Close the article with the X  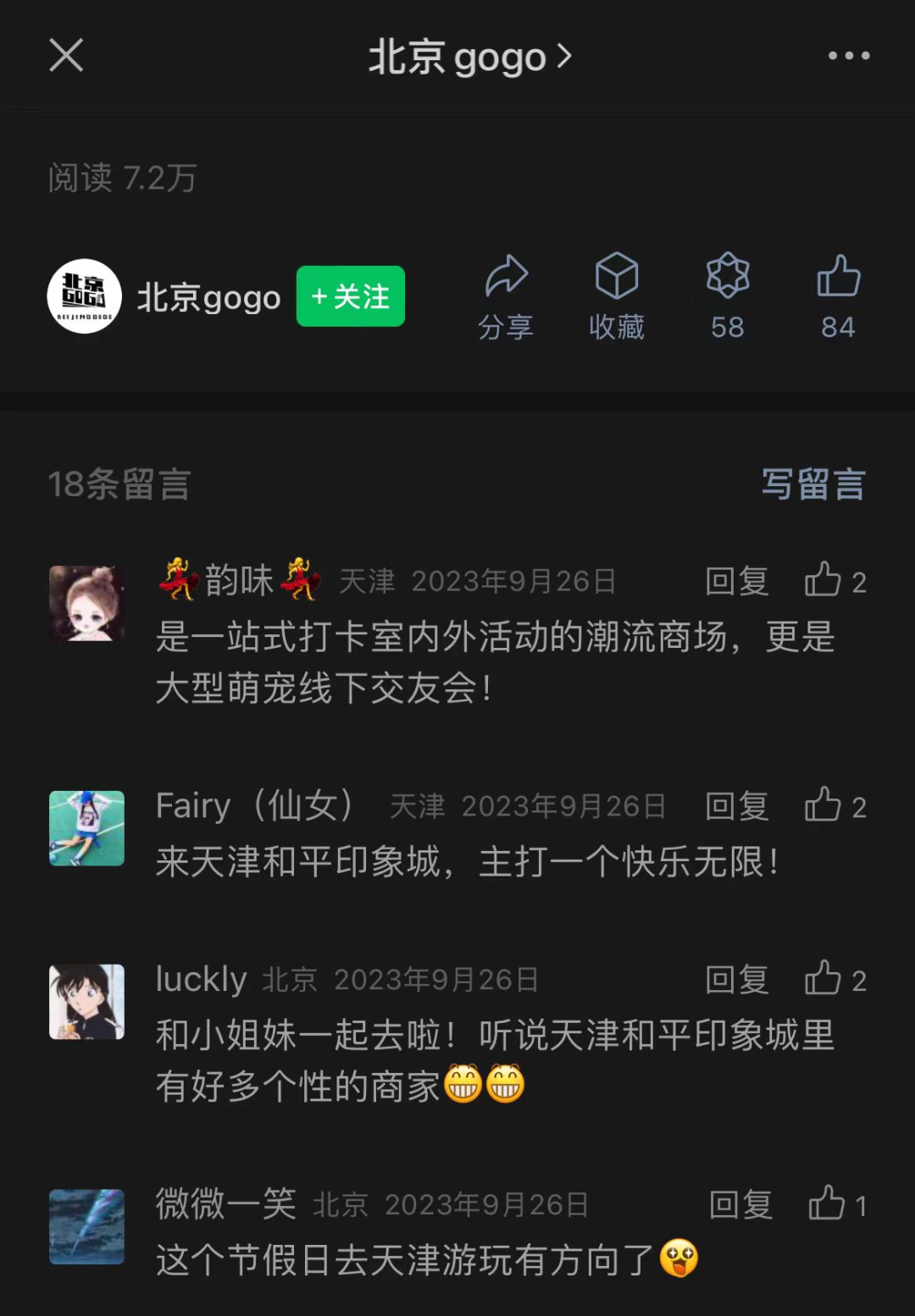coord(66,55)
